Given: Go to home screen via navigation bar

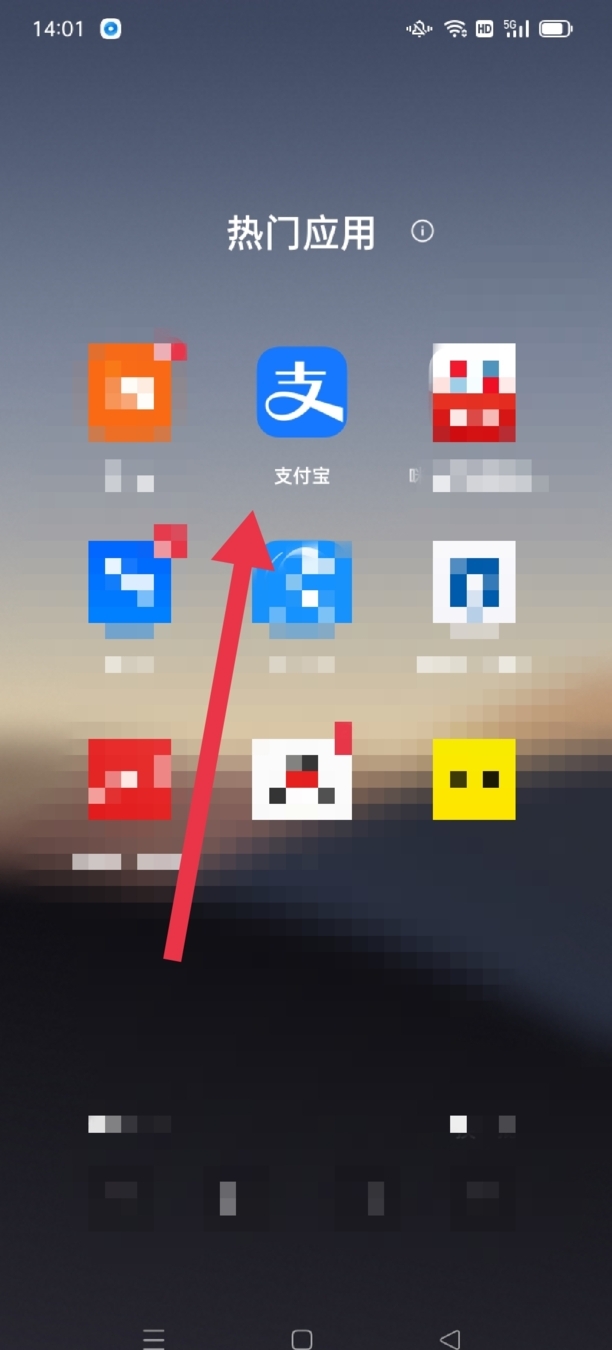Looking at the screenshot, I should [302, 1338].
